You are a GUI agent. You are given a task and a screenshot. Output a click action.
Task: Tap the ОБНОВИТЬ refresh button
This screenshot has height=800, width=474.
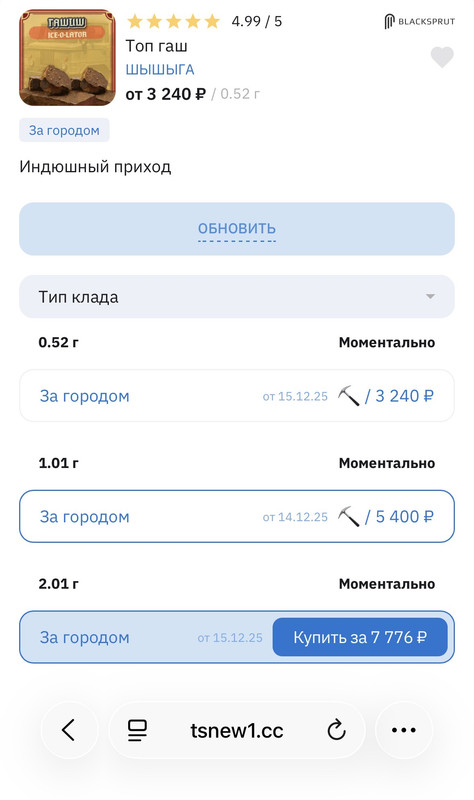[x=237, y=229]
